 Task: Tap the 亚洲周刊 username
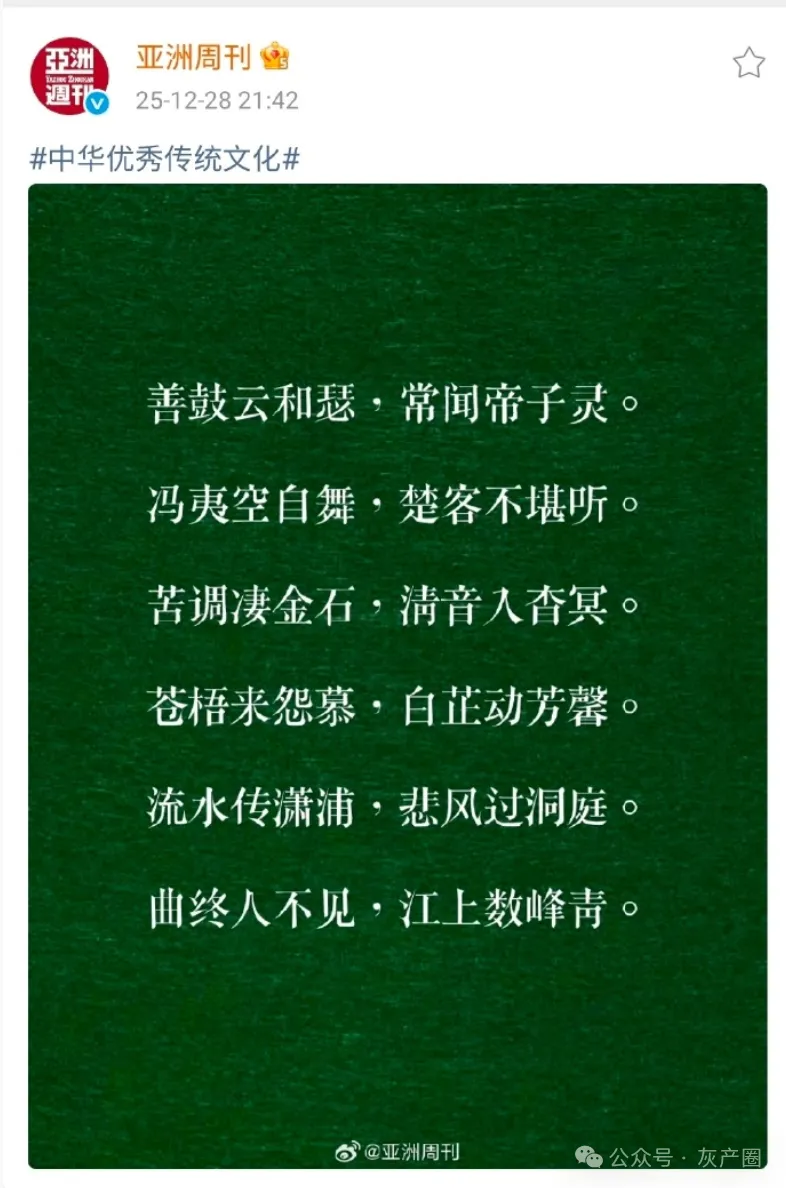[193, 58]
